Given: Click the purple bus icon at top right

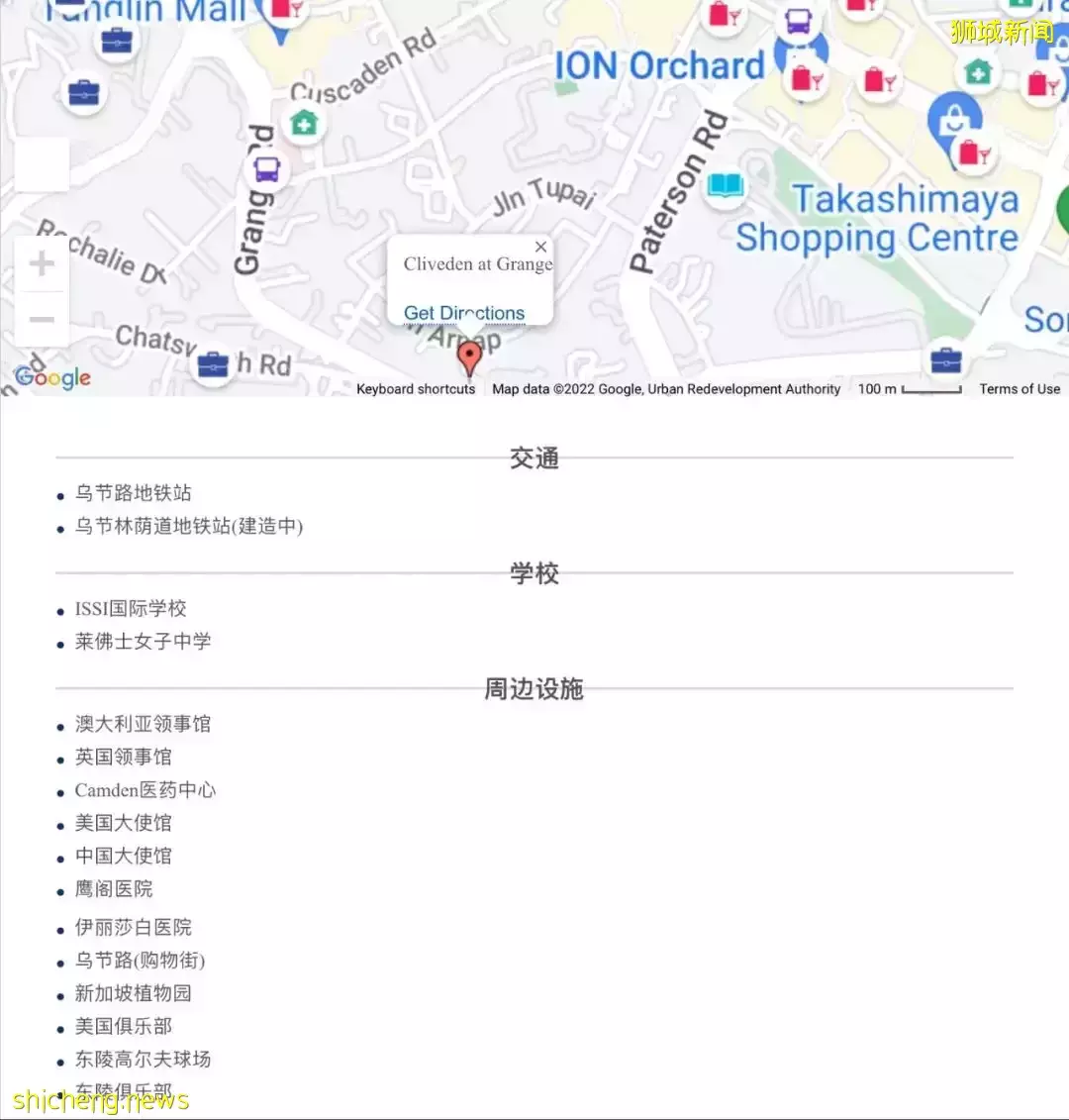Looking at the screenshot, I should pyautogui.click(x=798, y=21).
